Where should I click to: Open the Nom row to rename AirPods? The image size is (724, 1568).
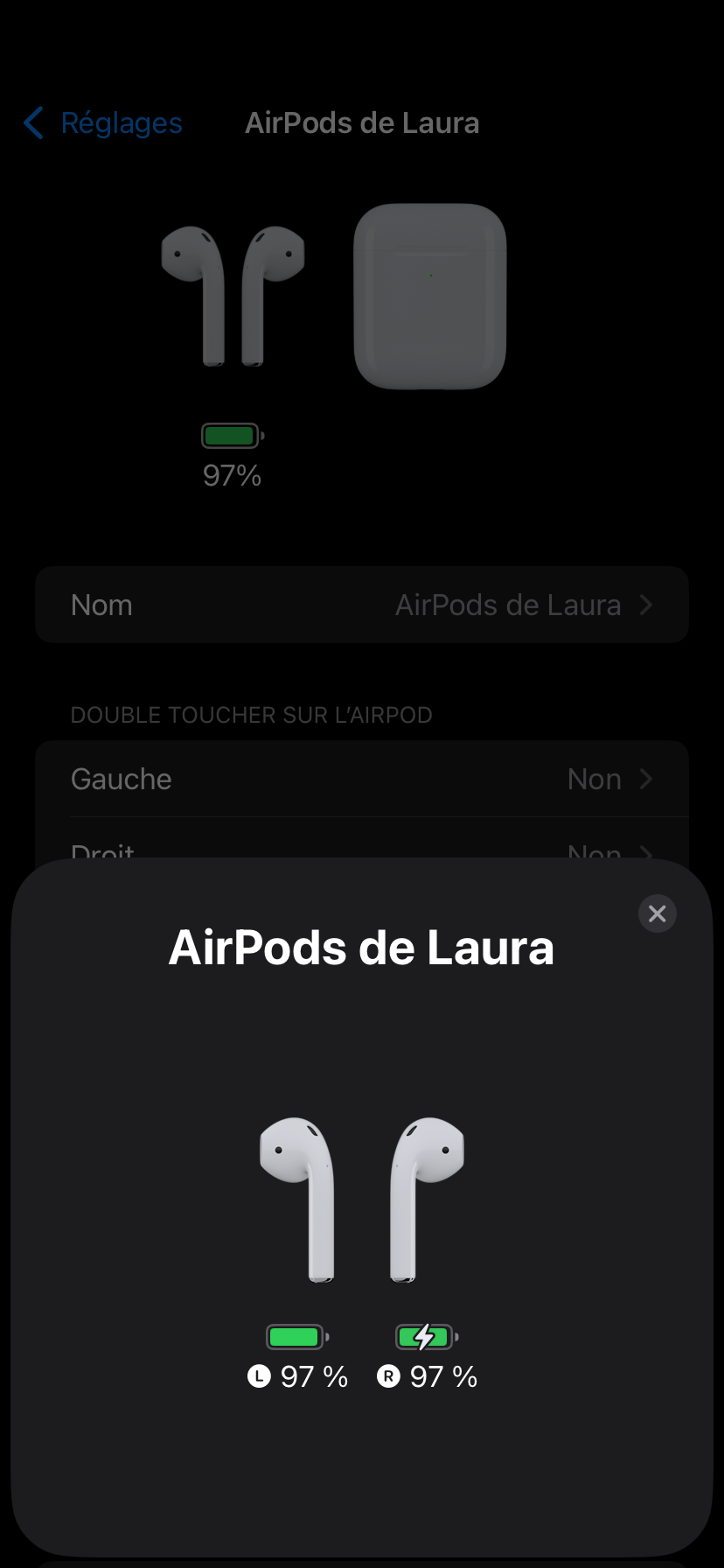coord(362,605)
